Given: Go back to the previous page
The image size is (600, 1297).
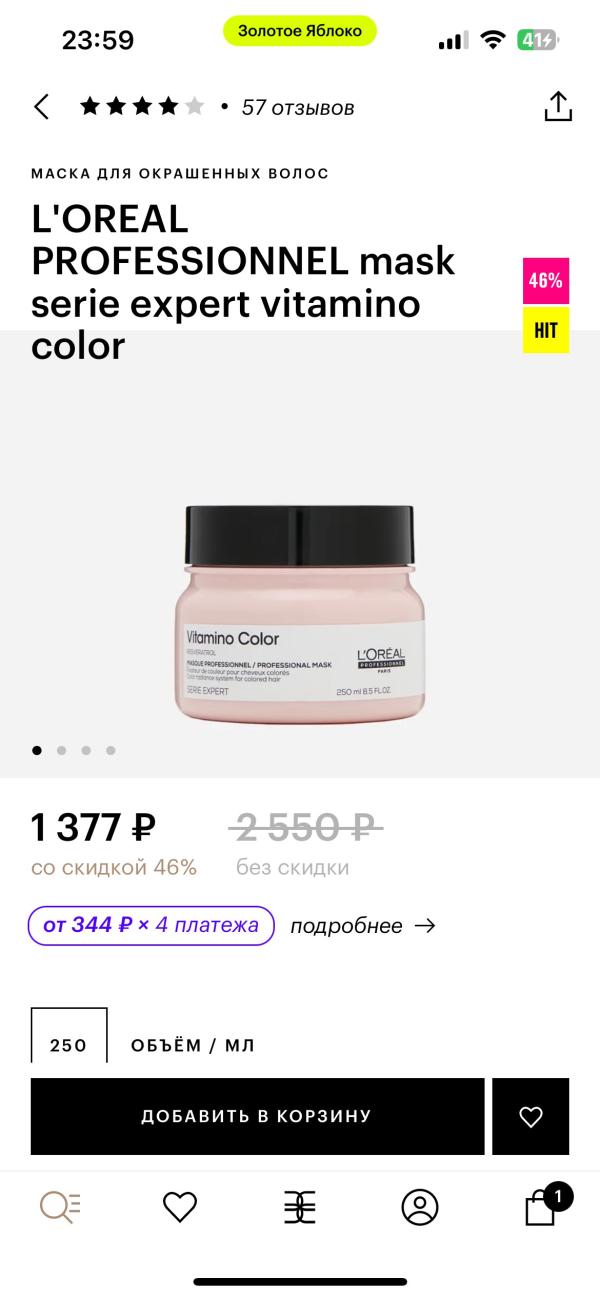Looking at the screenshot, I should click(41, 107).
